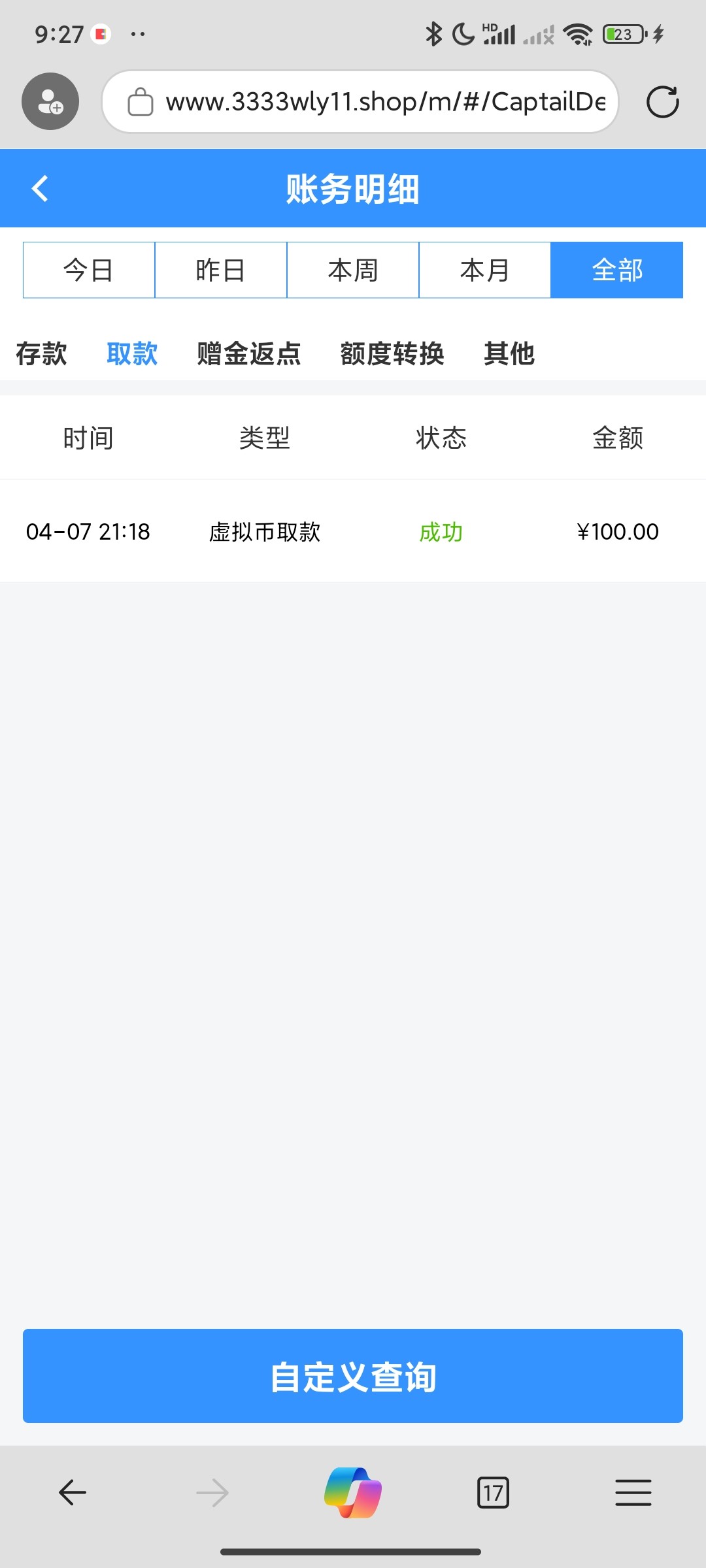
Task: Switch to the 取款 tab
Action: click(x=132, y=354)
